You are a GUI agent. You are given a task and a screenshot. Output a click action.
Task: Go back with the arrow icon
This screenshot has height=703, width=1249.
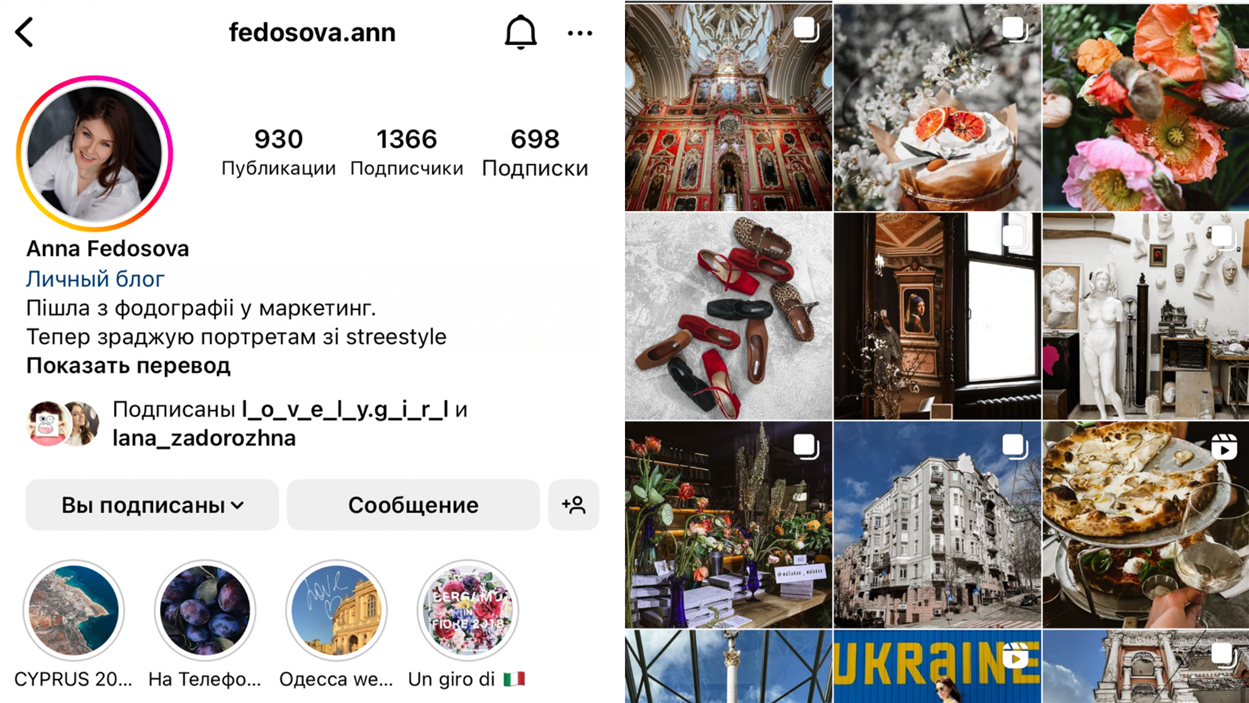[x=25, y=32]
